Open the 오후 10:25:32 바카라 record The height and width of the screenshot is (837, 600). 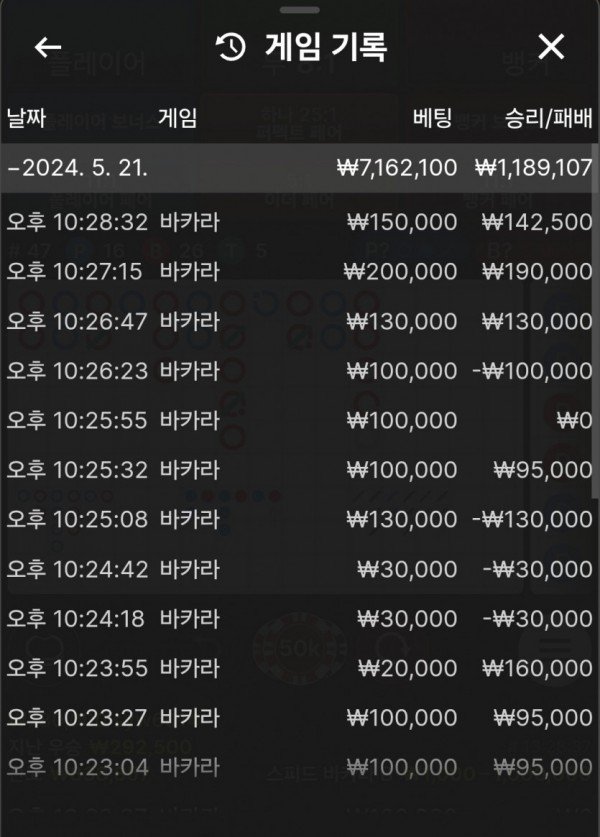(300, 470)
